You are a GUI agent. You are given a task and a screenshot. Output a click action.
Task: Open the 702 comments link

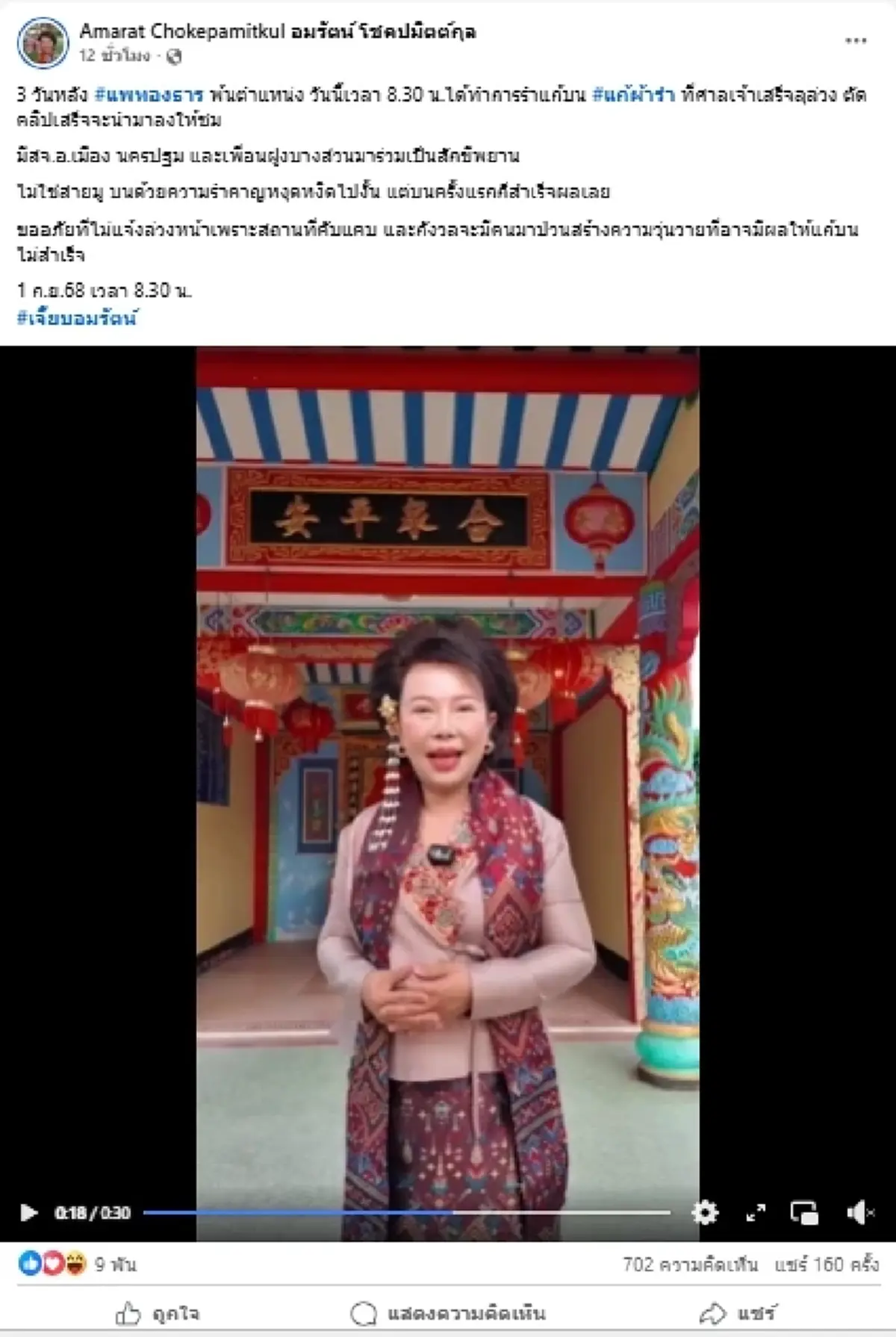[x=690, y=1265]
